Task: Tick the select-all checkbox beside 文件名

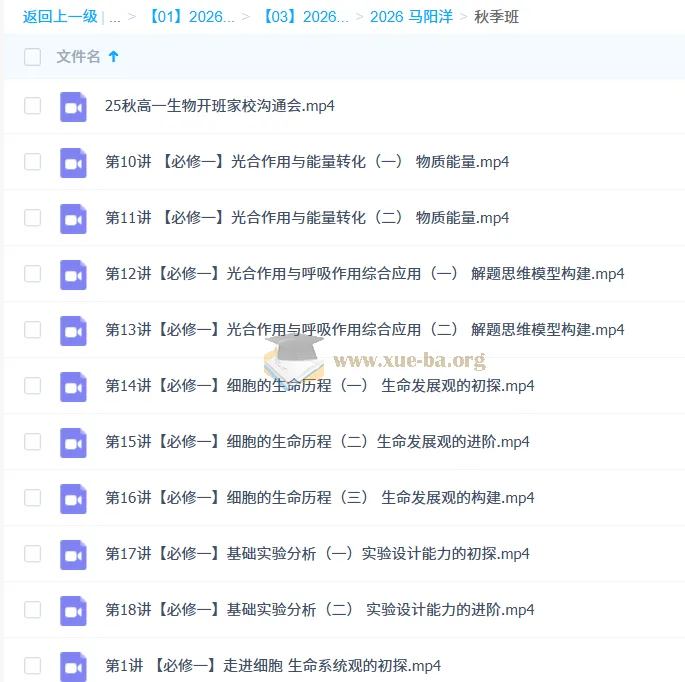Action: click(x=33, y=57)
